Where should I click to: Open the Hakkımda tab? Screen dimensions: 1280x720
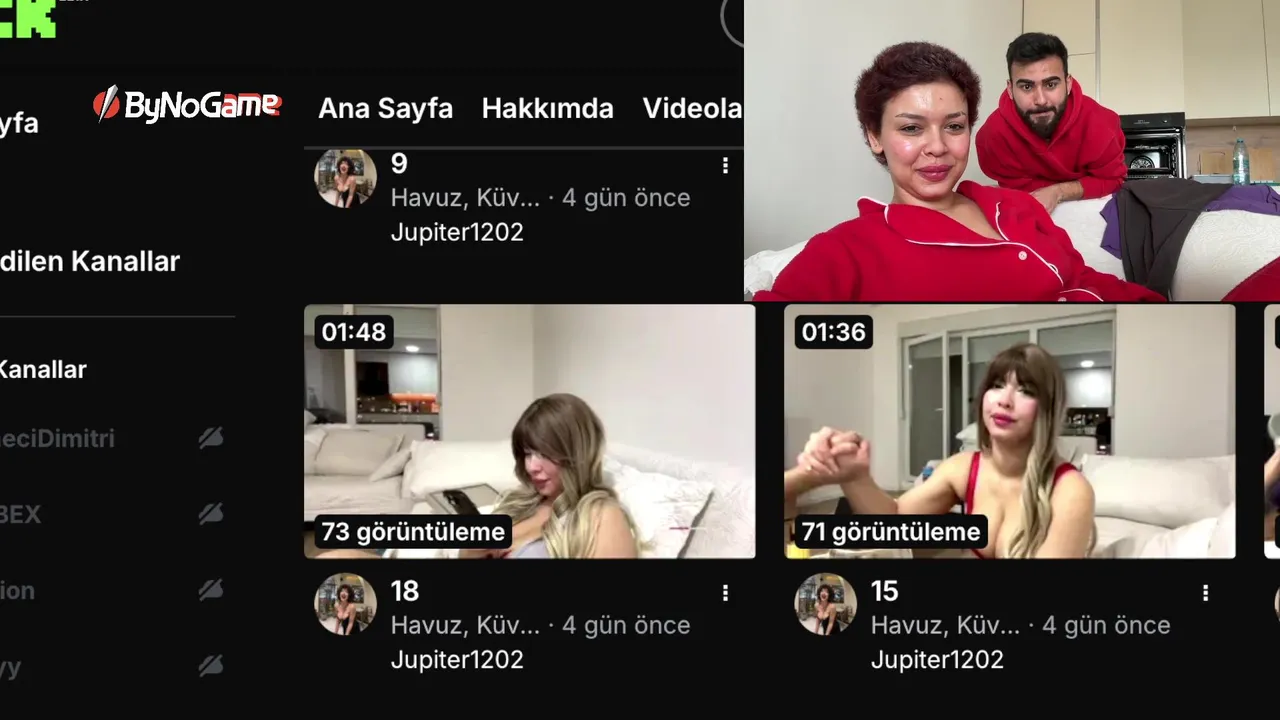pyautogui.click(x=547, y=109)
